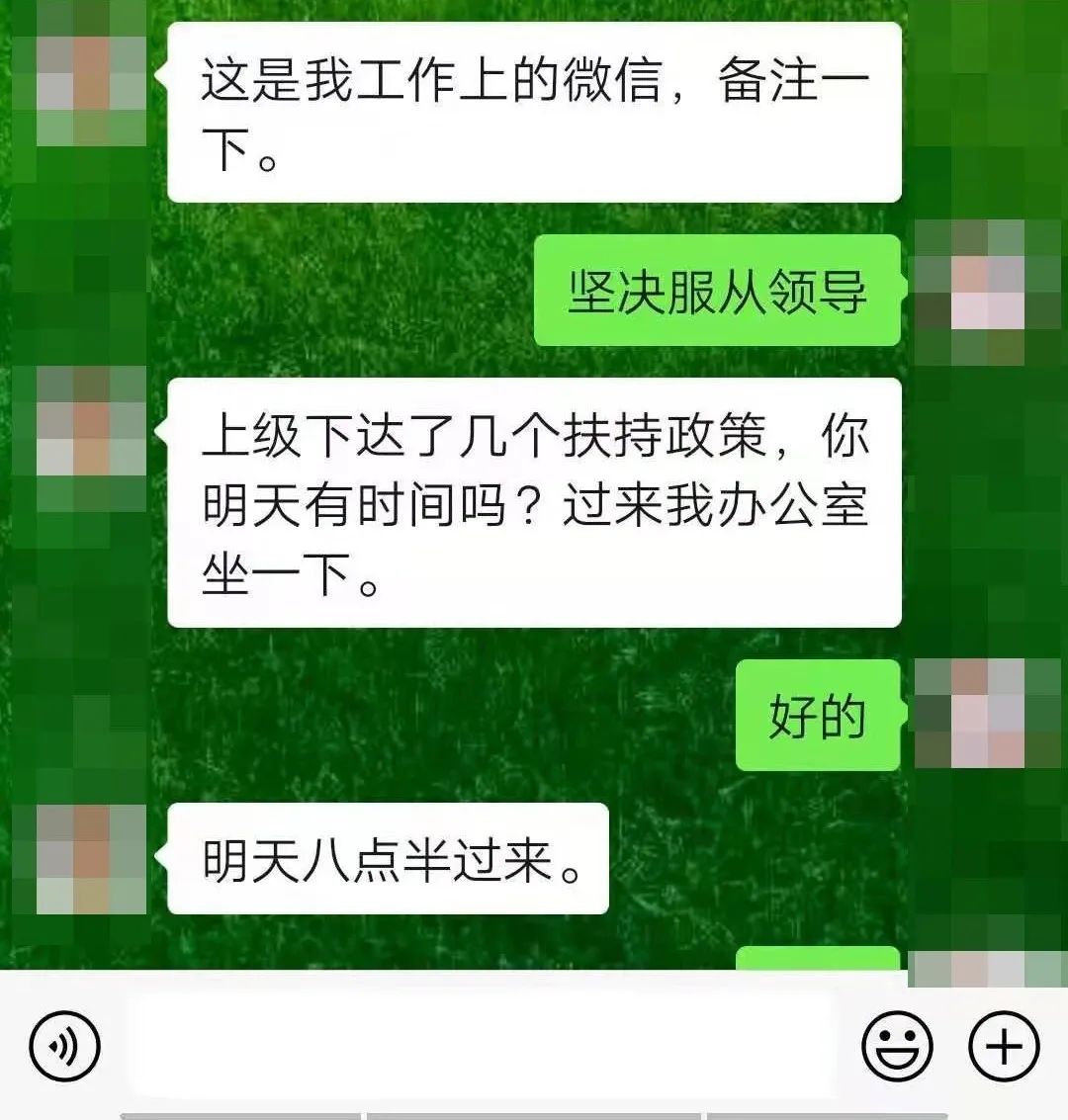Screen dimensions: 1068x1120
Task: Open the plus attachments menu
Action: [x=1004, y=1045]
